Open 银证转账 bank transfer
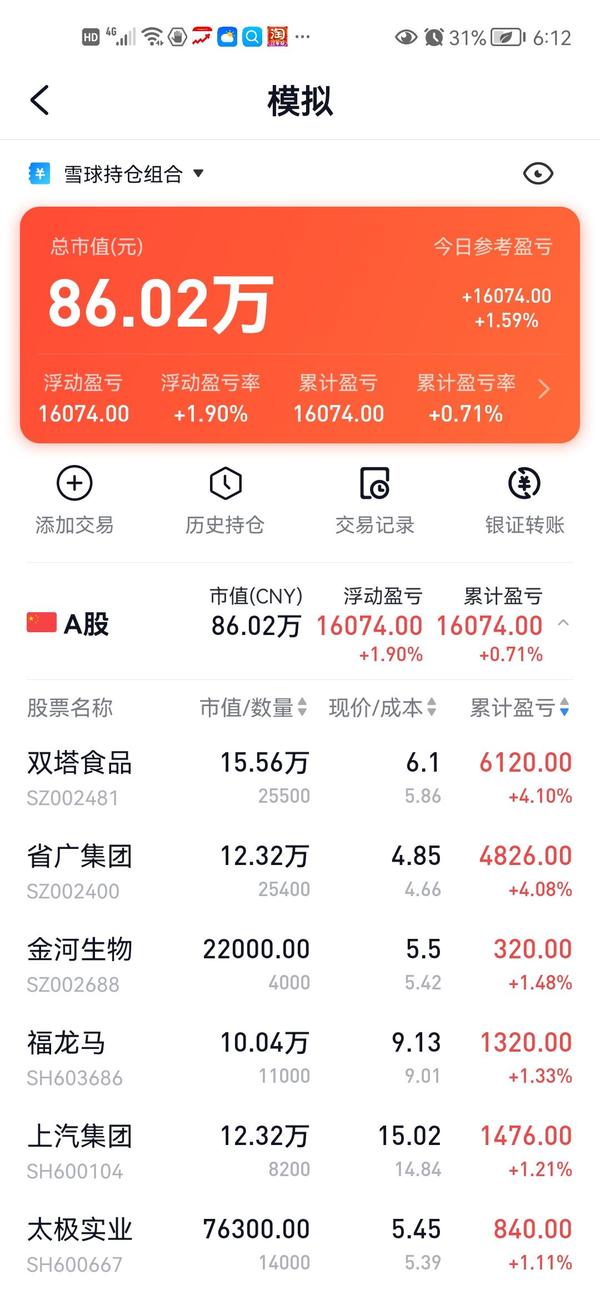Screen dimensions: 600x1300 (525, 500)
